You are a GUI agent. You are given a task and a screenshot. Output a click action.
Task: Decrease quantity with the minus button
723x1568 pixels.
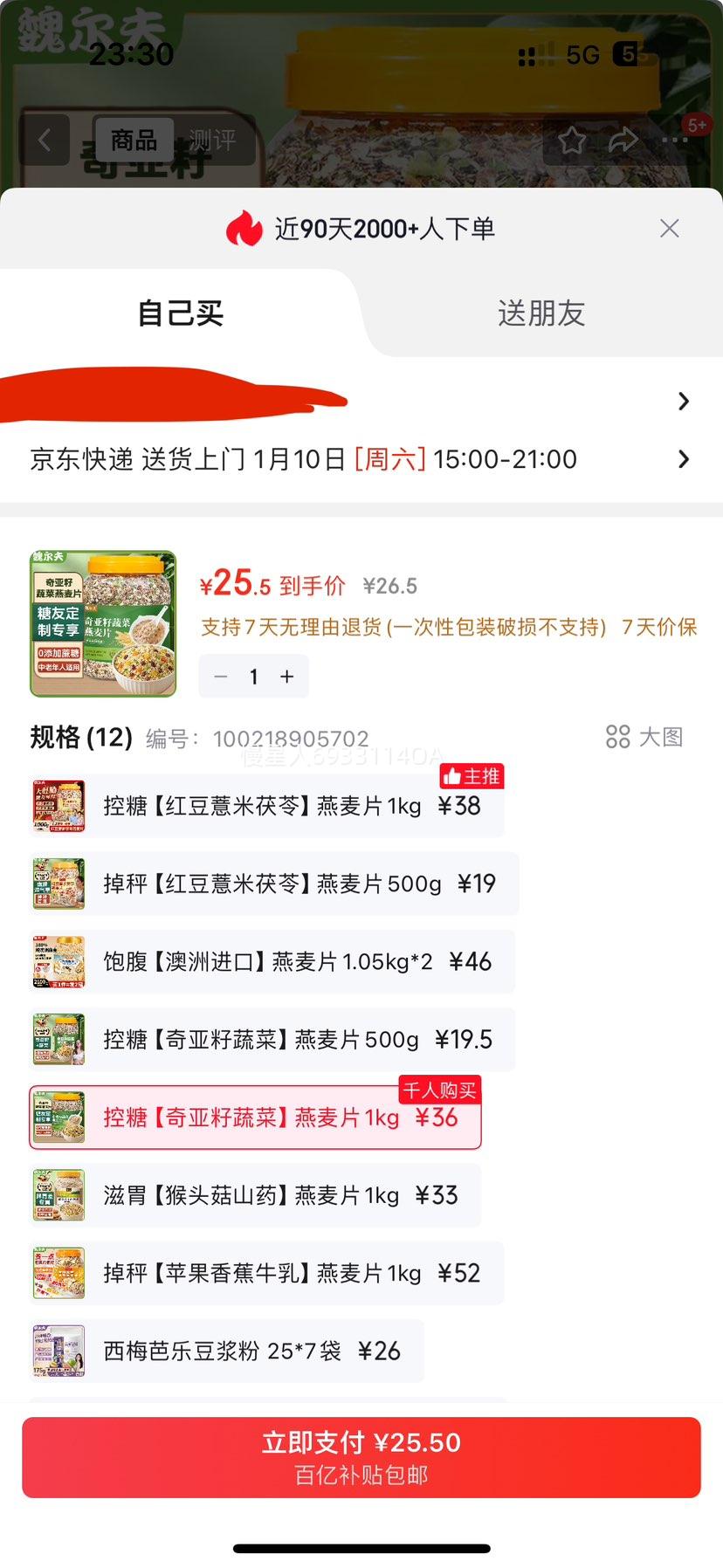coord(221,677)
